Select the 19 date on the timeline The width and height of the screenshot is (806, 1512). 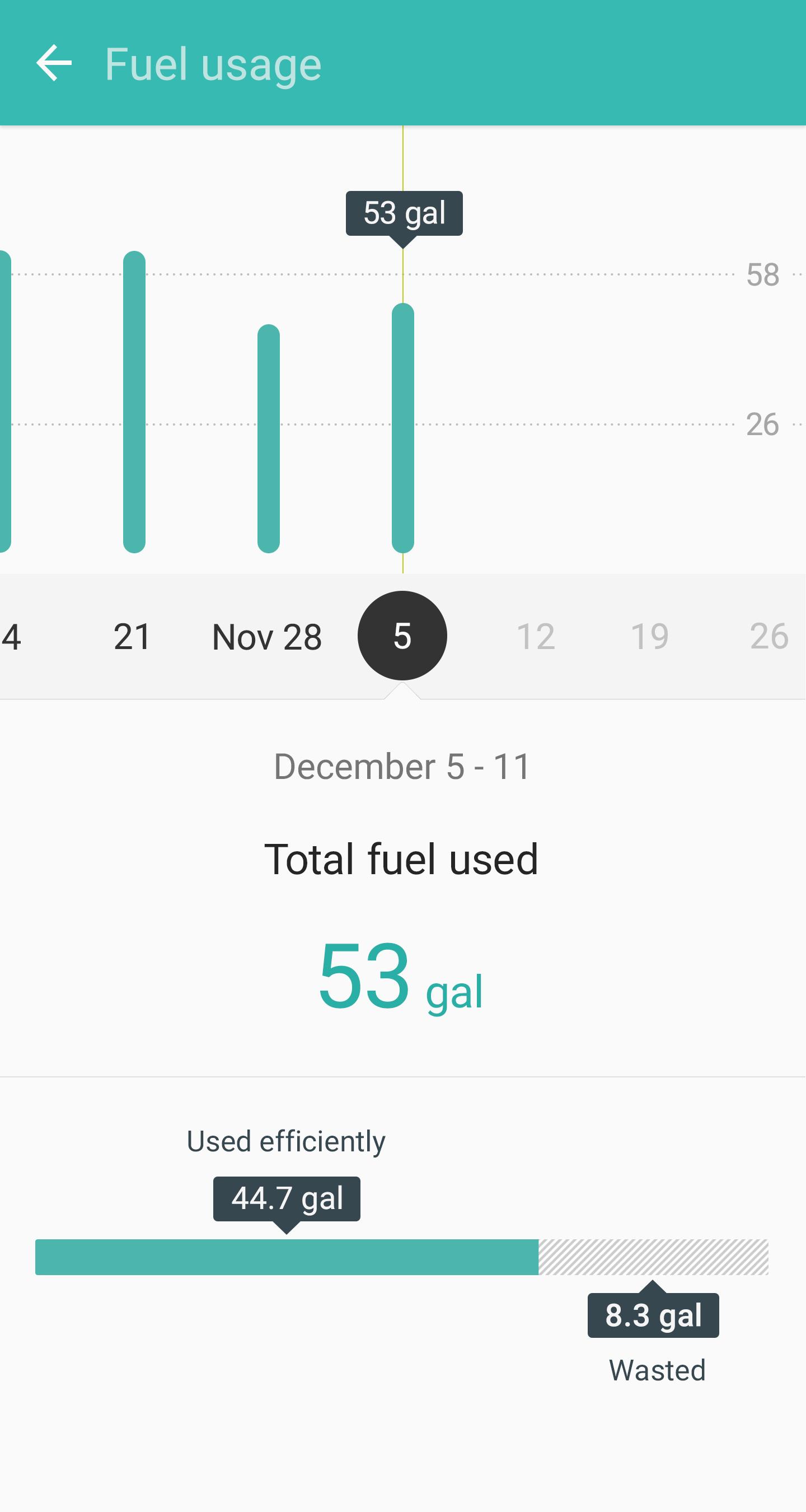[649, 637]
